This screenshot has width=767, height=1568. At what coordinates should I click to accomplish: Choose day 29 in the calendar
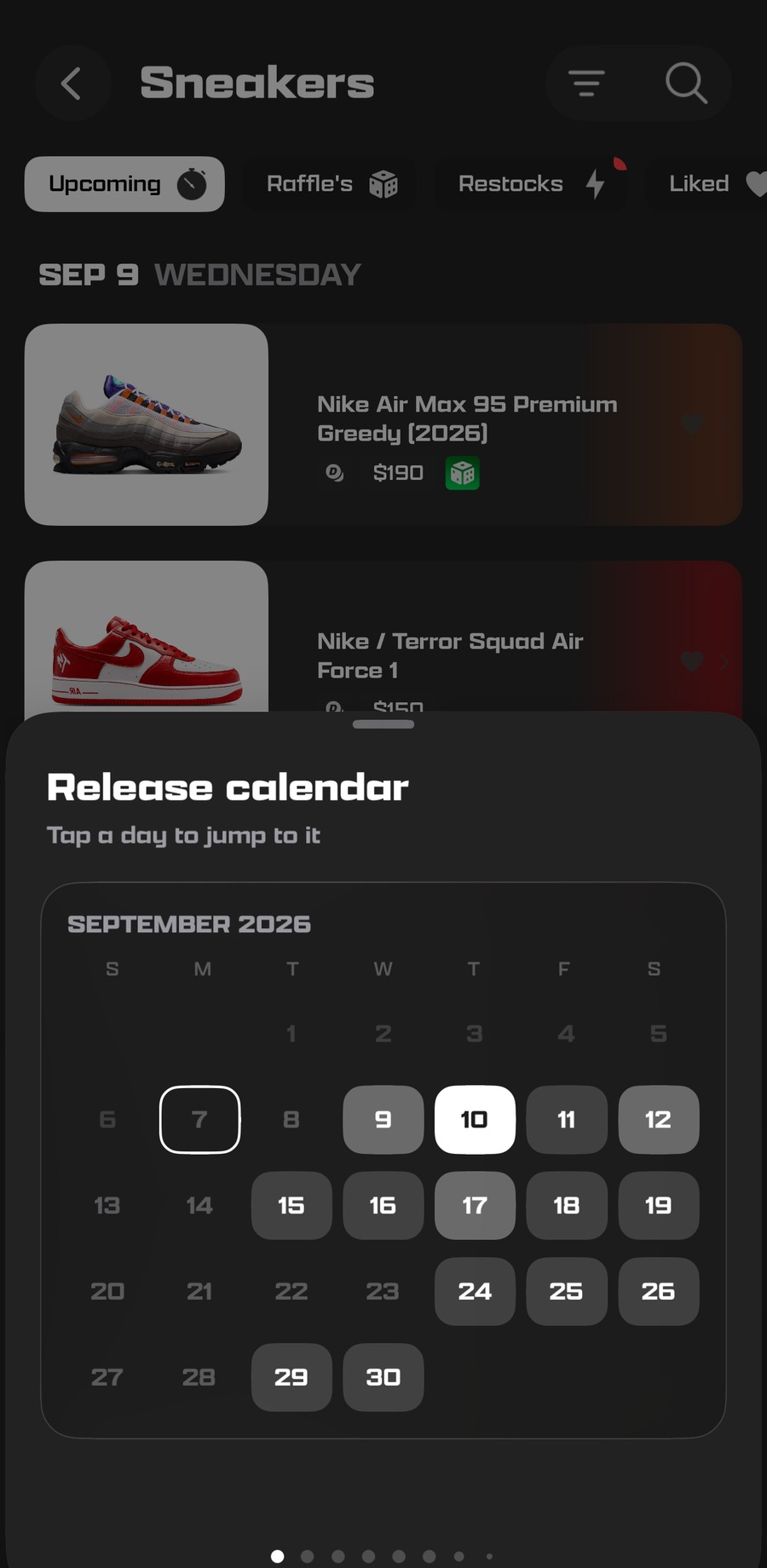pyautogui.click(x=291, y=1378)
